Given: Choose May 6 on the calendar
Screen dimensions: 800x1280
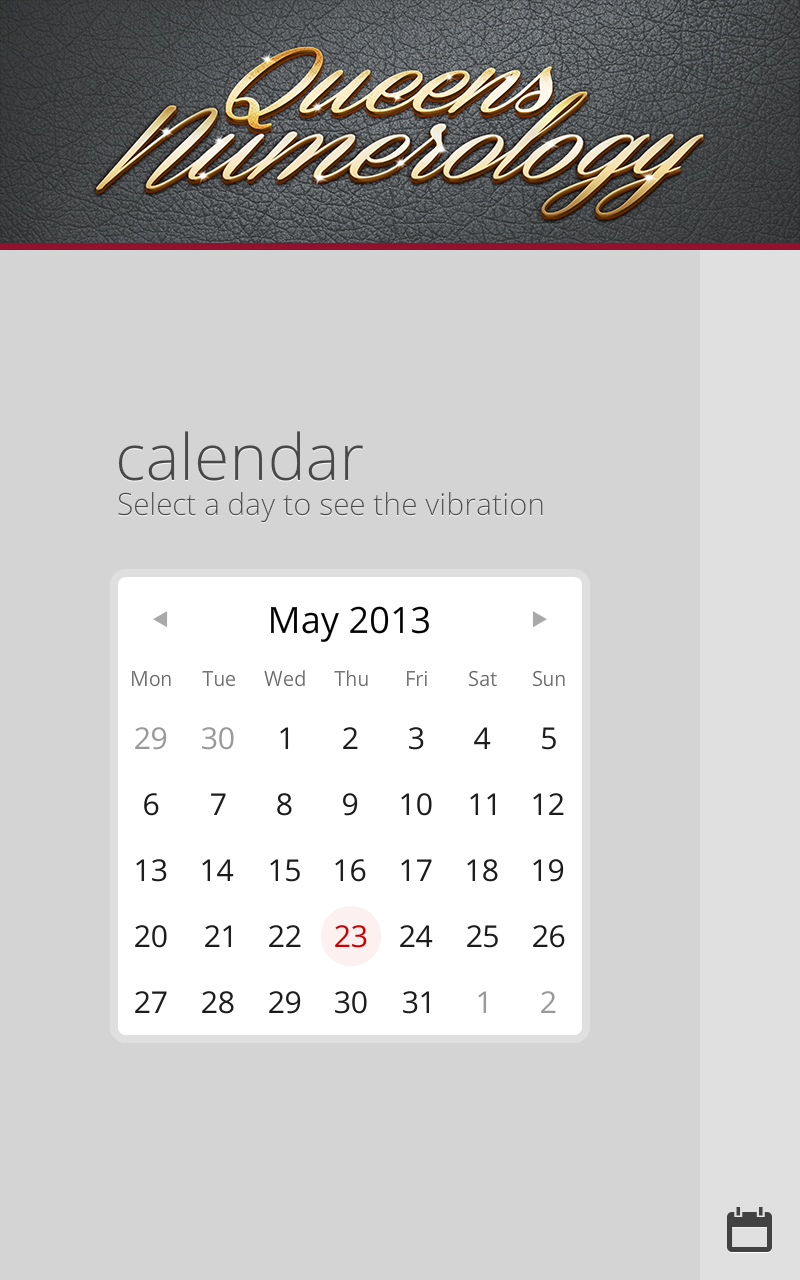Looking at the screenshot, I should [x=151, y=805].
